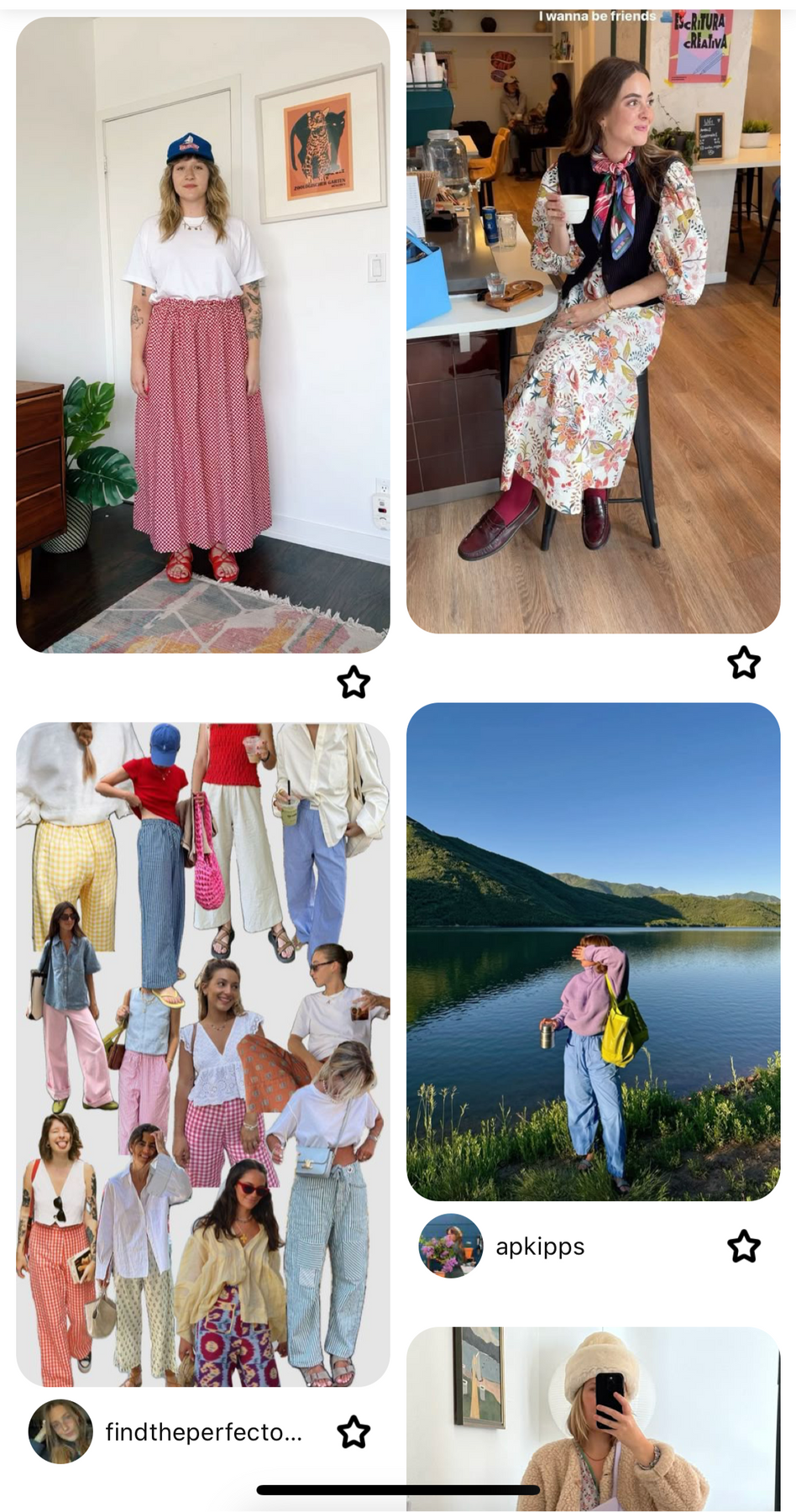
Task: Star the pin by findtheperfecto...
Action: [x=353, y=1432]
